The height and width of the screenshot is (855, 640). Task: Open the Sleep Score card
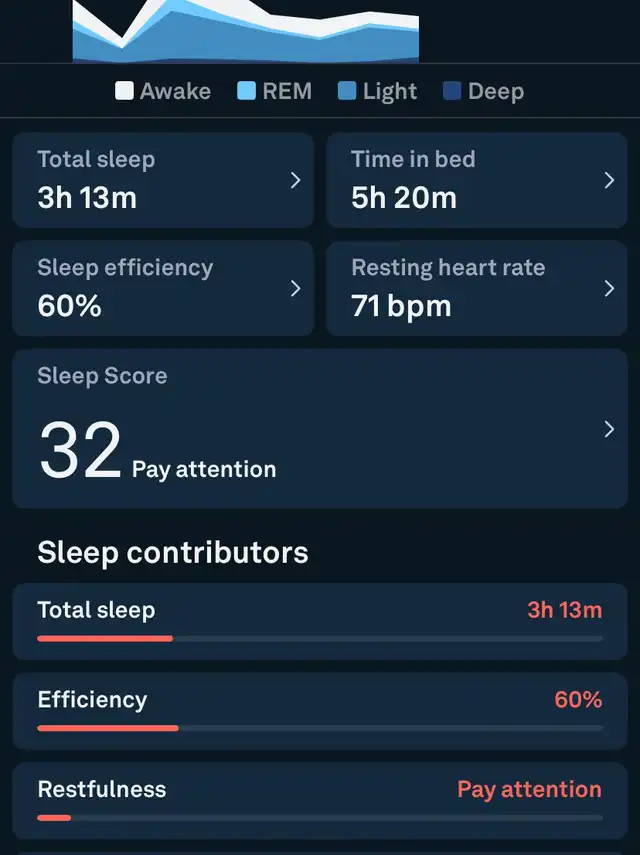click(320, 429)
